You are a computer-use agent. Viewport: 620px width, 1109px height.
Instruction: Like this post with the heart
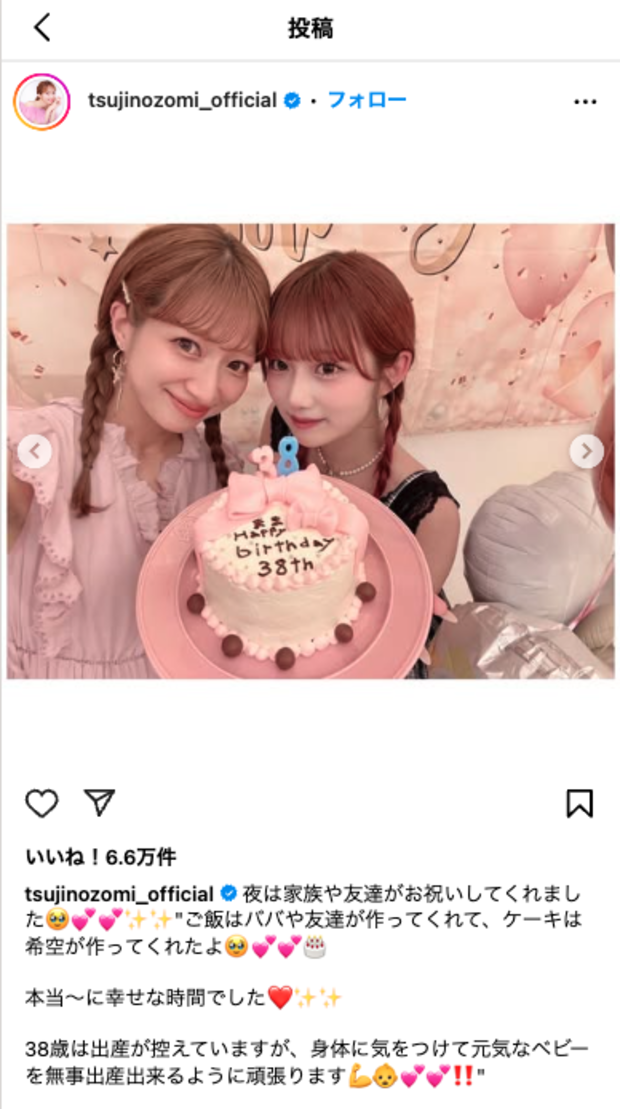coord(42,803)
